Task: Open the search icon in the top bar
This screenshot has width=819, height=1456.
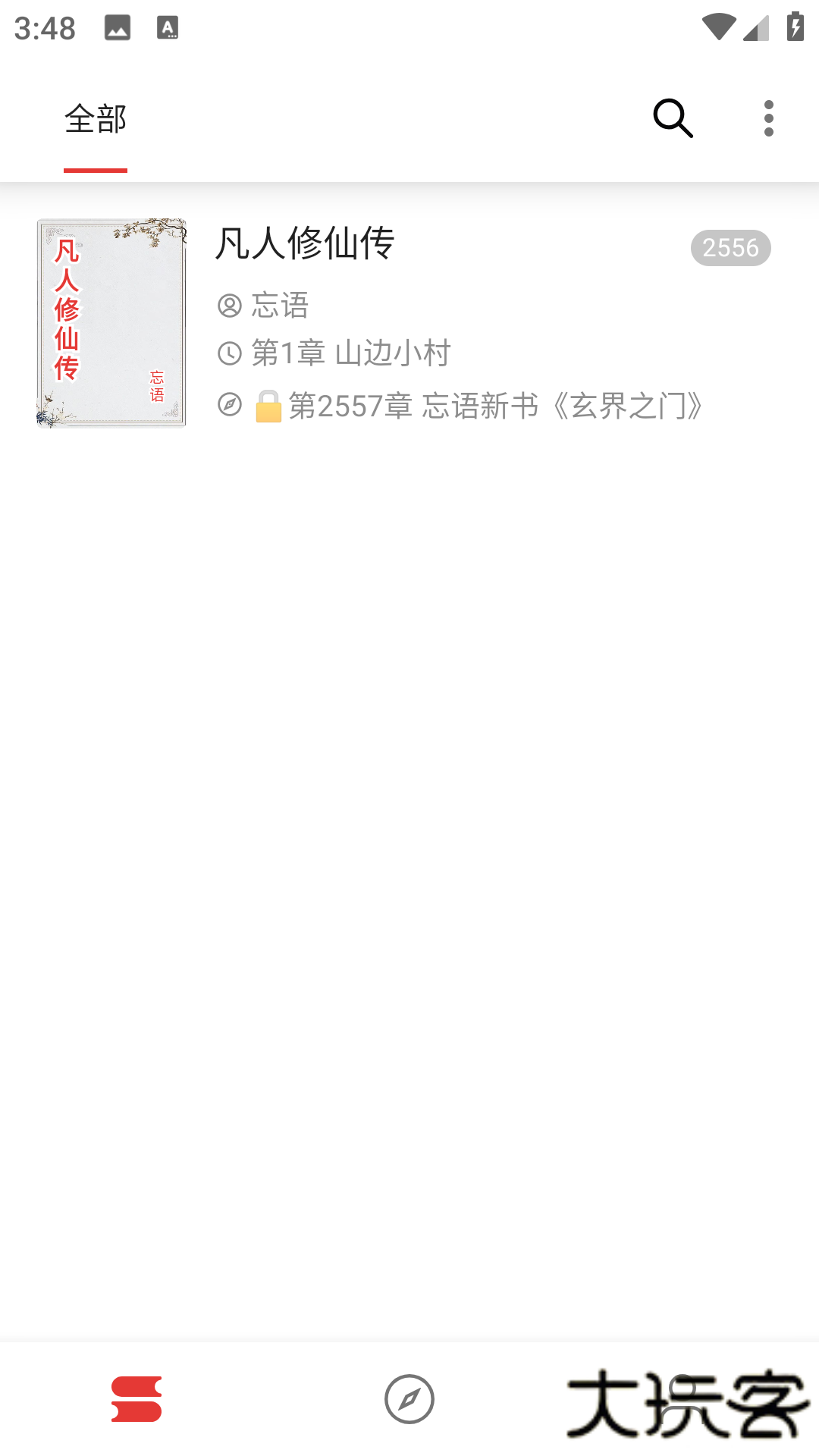Action: click(x=673, y=118)
